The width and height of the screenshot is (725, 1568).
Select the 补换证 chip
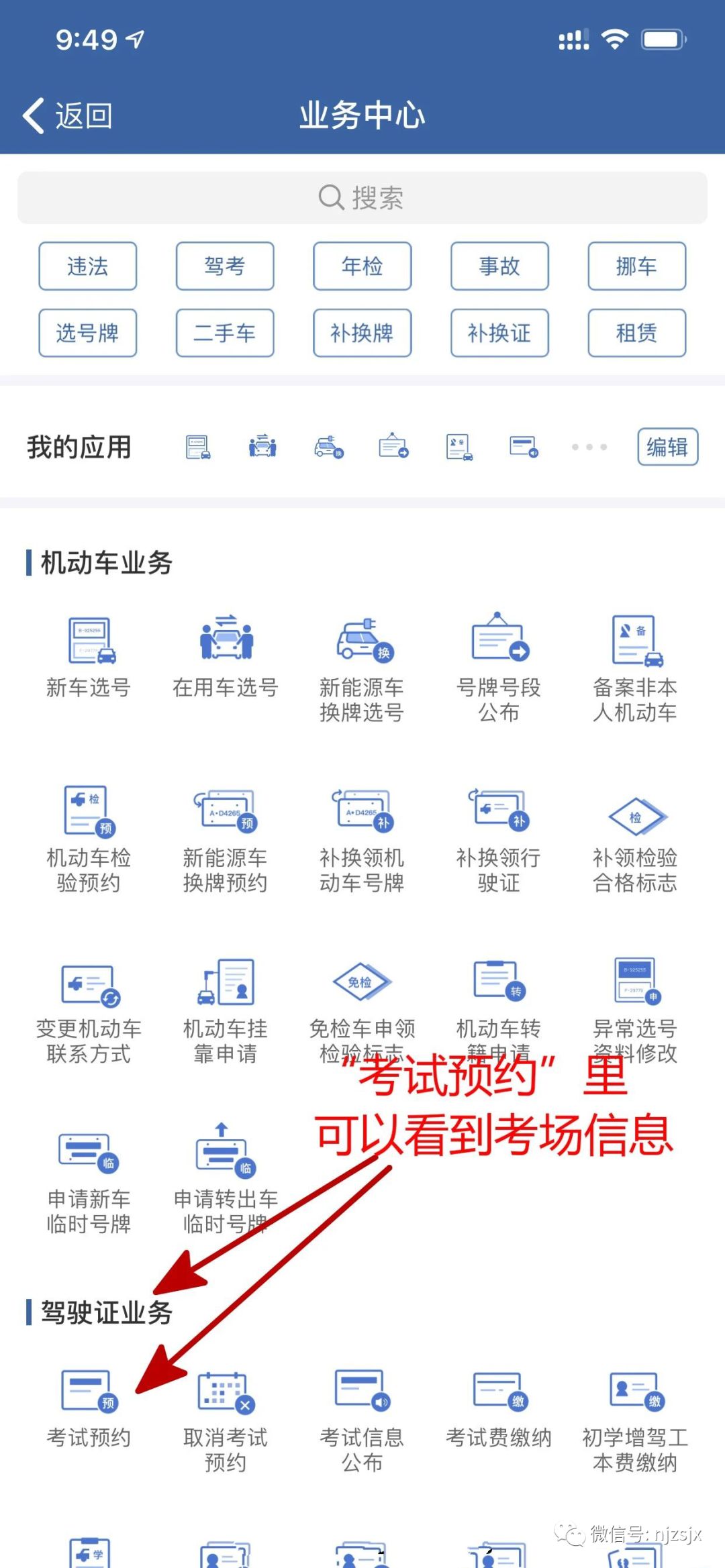[x=499, y=333]
